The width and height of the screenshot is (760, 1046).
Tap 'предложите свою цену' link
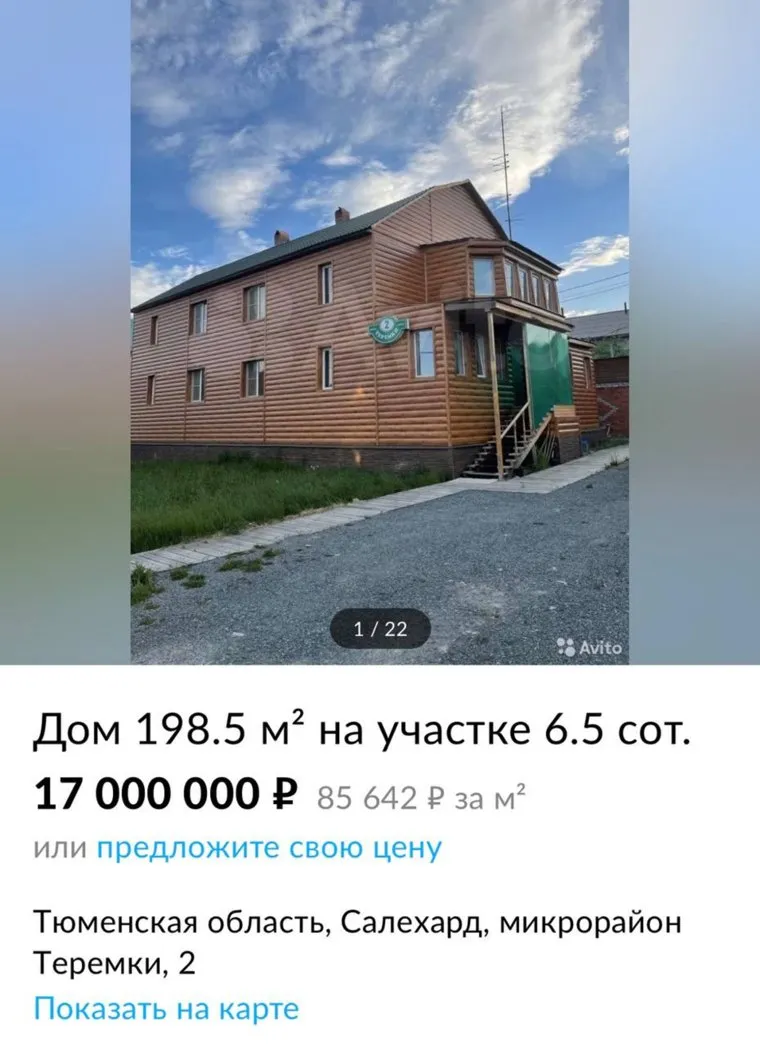click(x=268, y=849)
